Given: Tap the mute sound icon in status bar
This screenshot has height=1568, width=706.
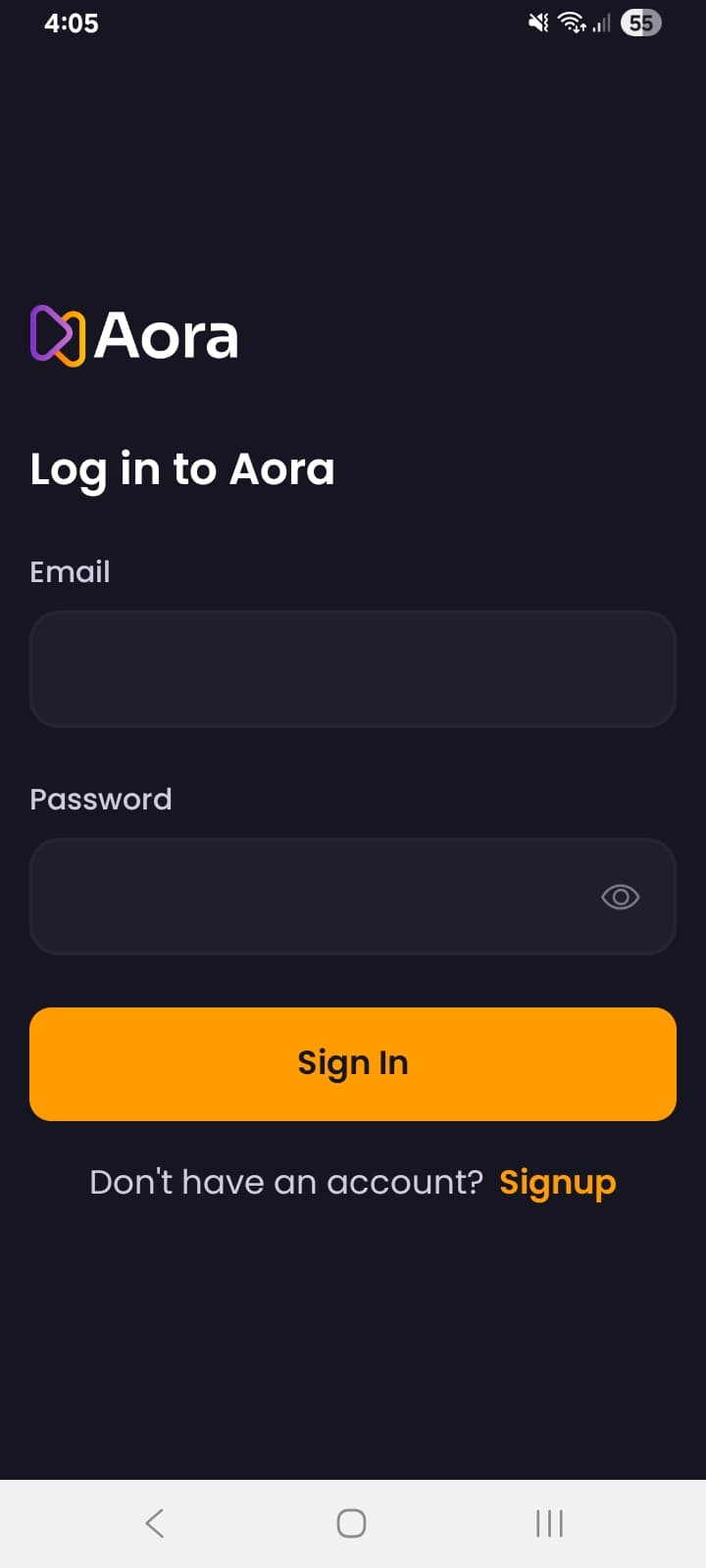Looking at the screenshot, I should pos(537,22).
